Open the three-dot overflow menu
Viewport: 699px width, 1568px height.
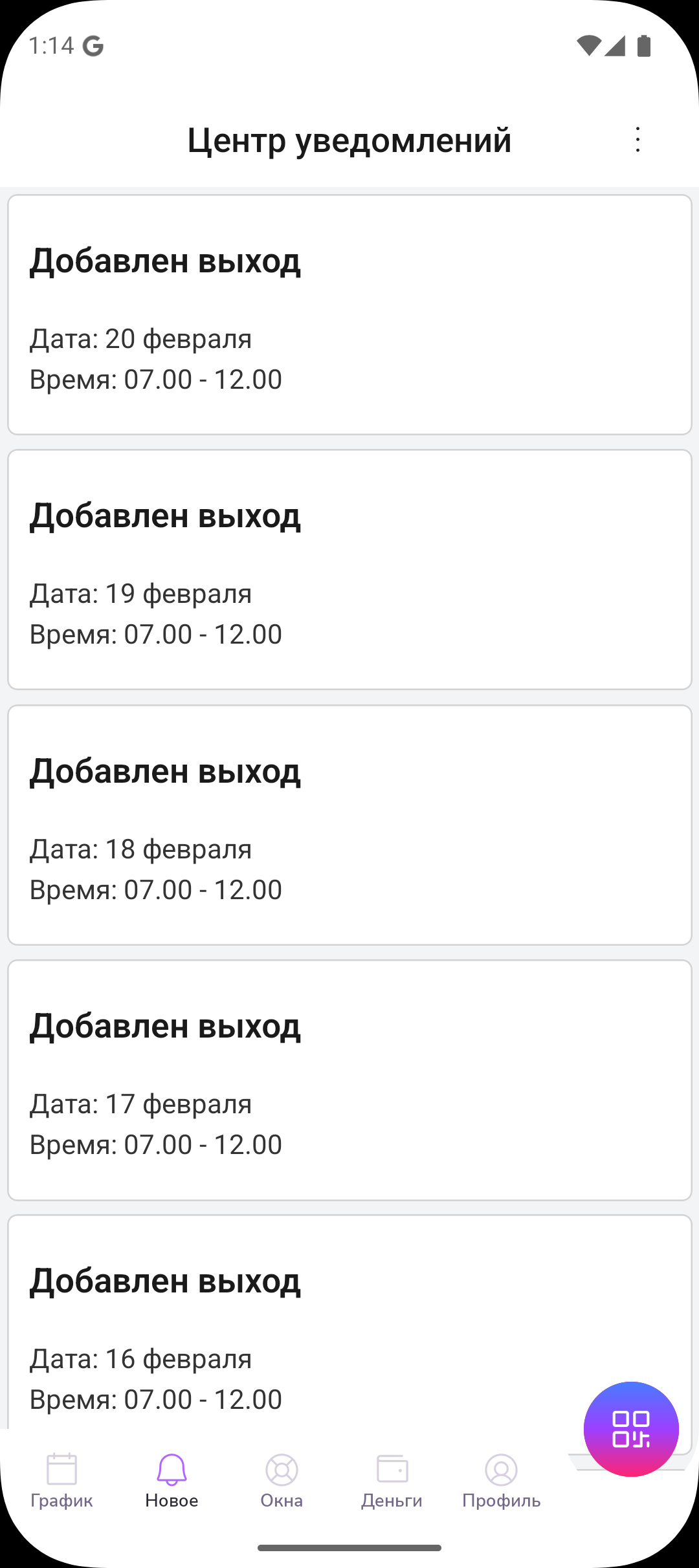[x=638, y=140]
